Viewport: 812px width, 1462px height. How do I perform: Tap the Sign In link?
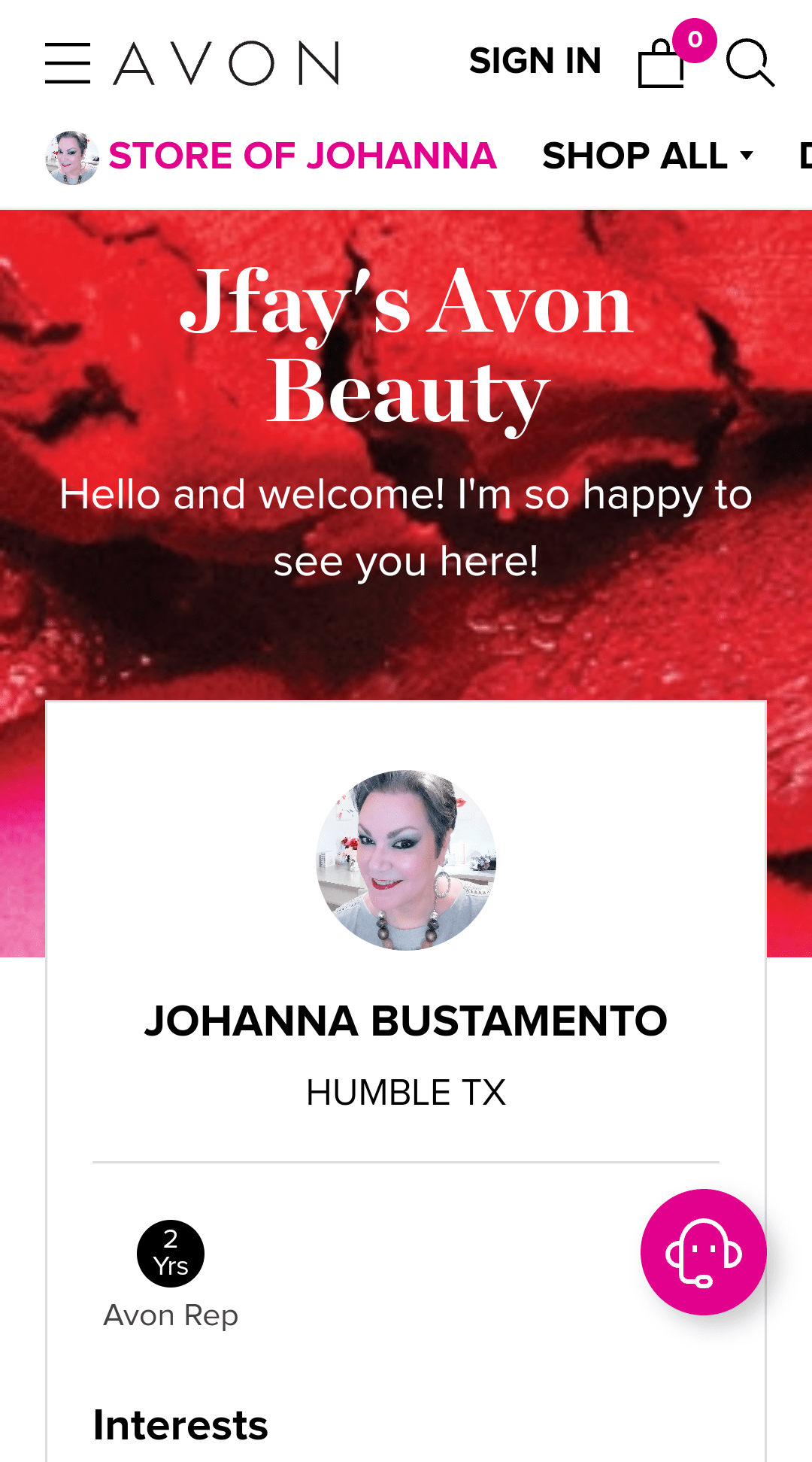point(535,61)
